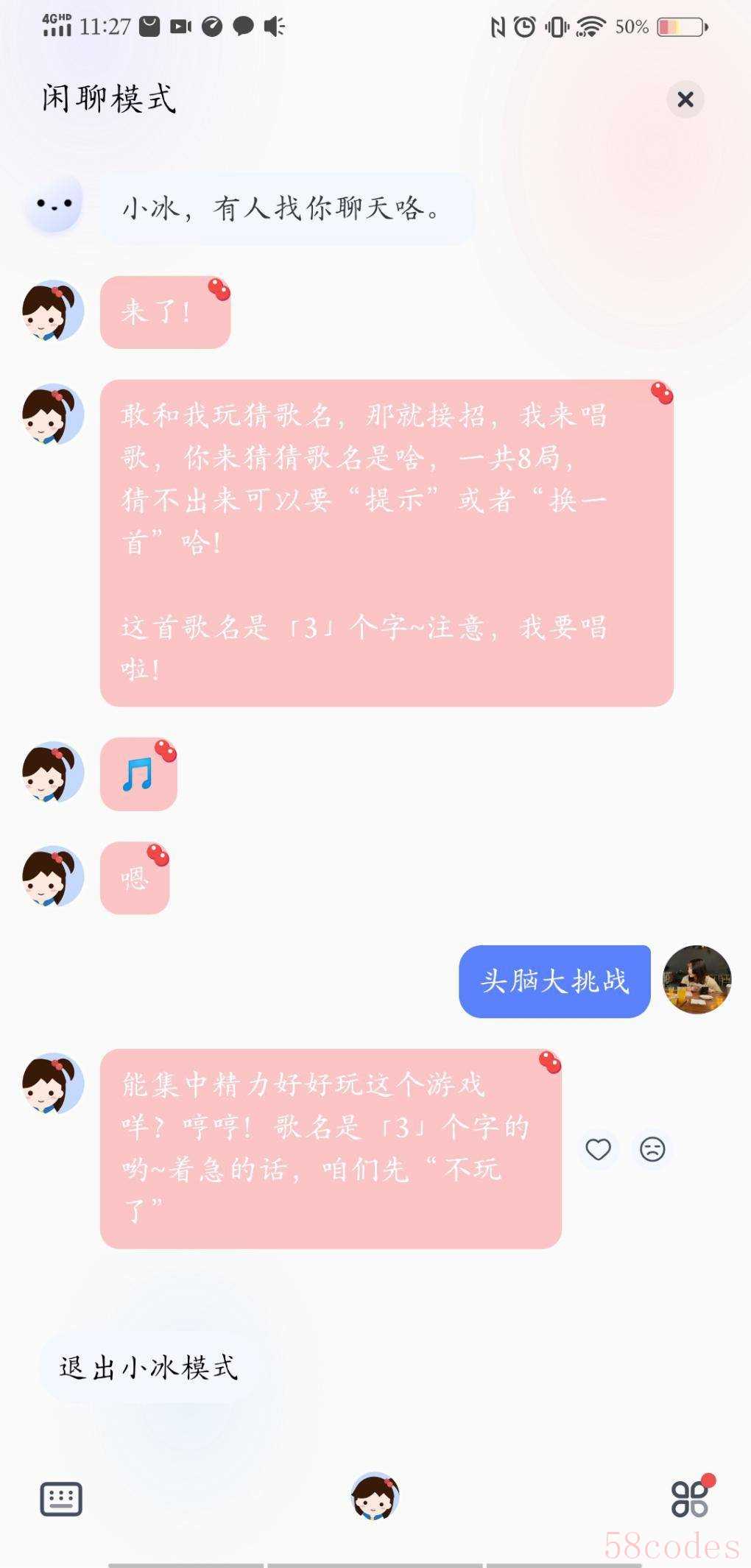
Task: Play the music note audio message
Action: [138, 774]
